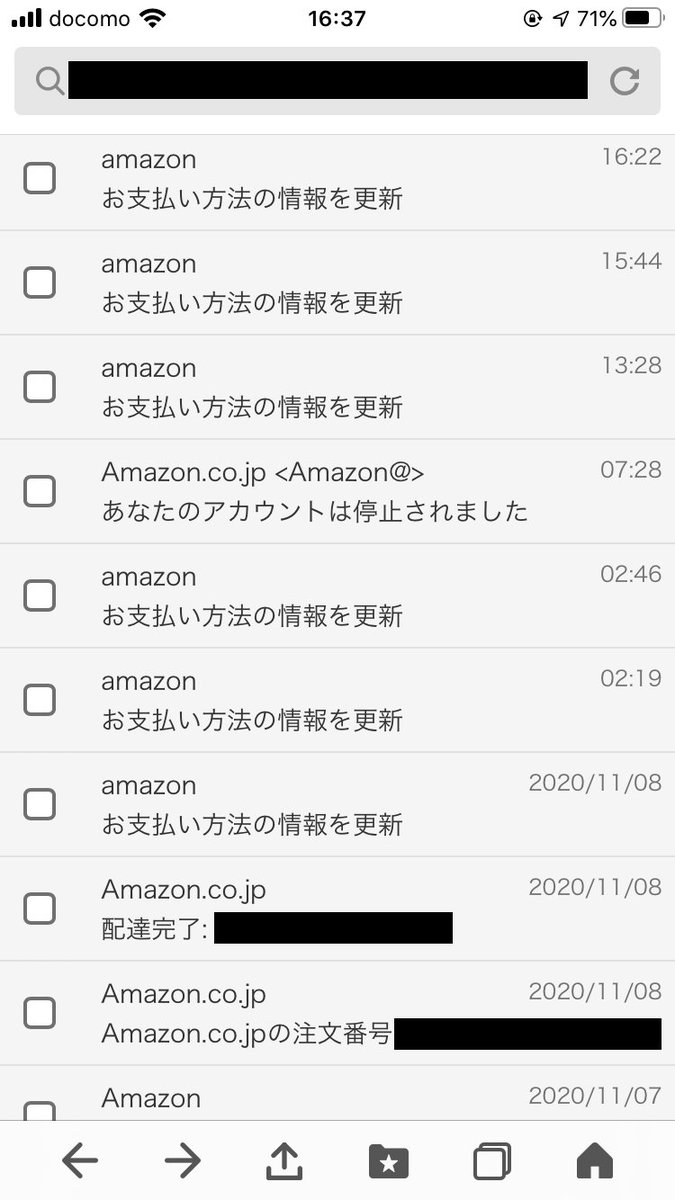Open the あなたのアカウントは停止されました email
The image size is (675, 1200).
337,492
